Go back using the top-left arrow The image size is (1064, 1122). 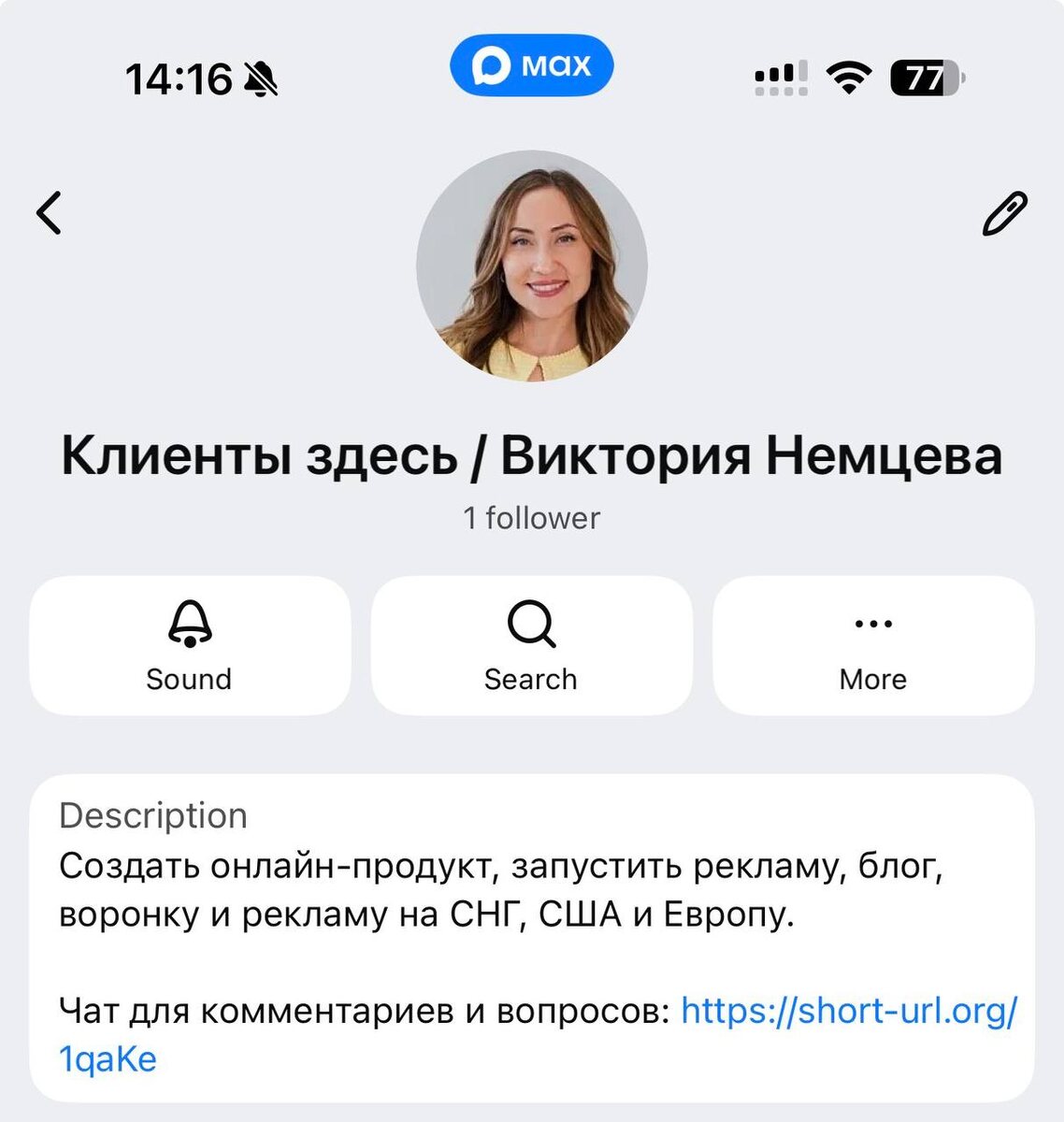(50, 212)
